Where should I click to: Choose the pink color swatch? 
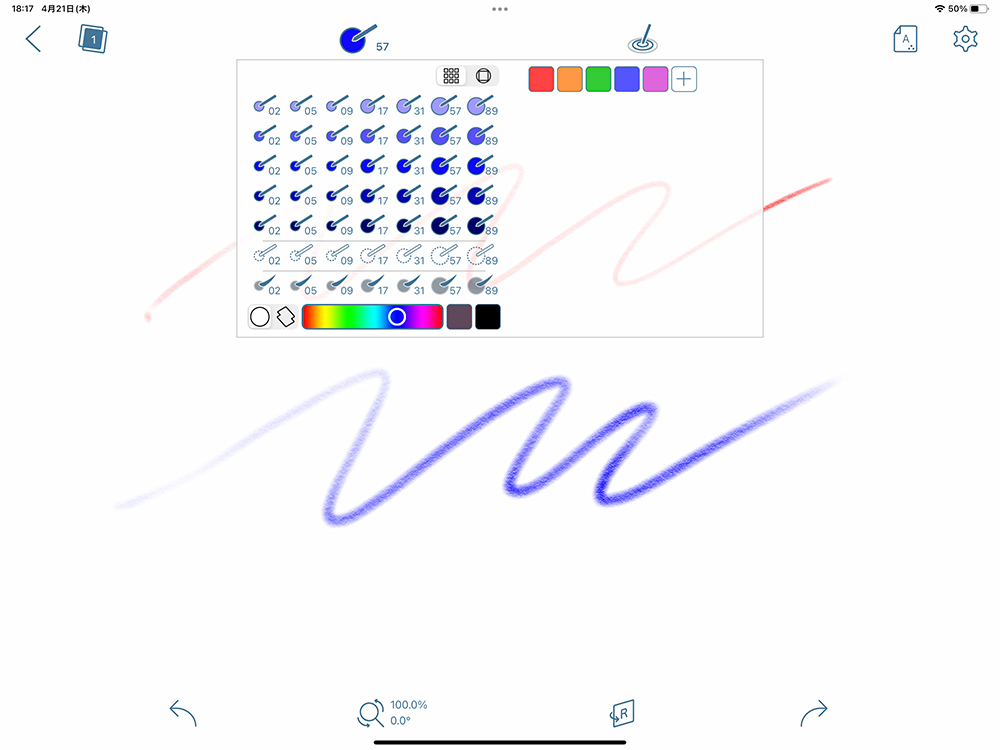(x=655, y=79)
